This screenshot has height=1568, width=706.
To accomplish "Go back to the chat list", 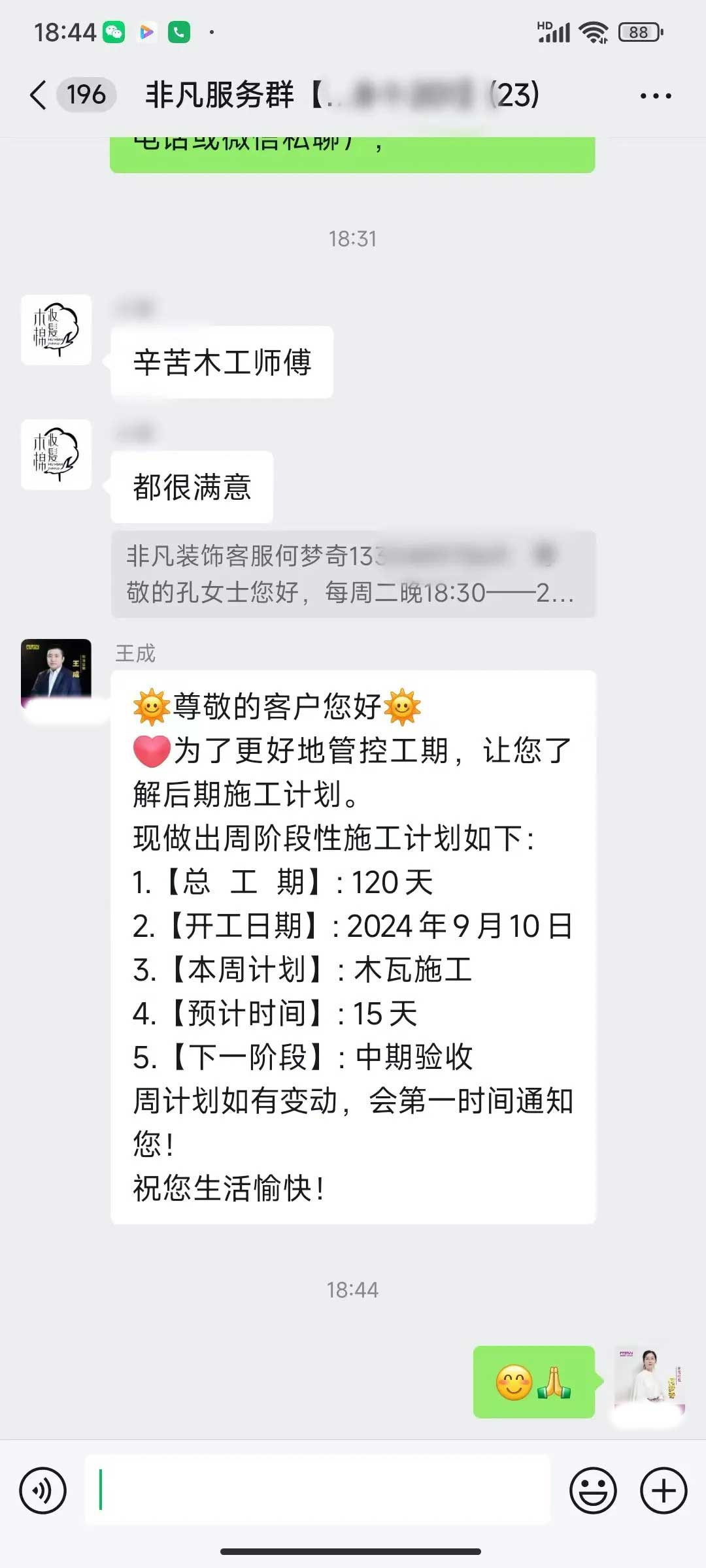I will coord(39,95).
